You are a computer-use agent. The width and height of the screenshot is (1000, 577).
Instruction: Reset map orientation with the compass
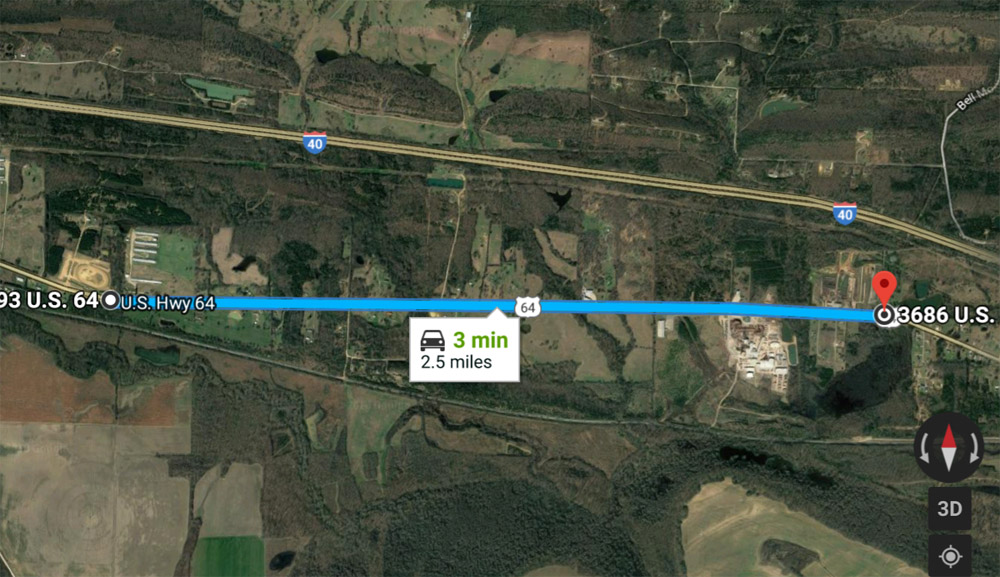pyautogui.click(x=949, y=447)
